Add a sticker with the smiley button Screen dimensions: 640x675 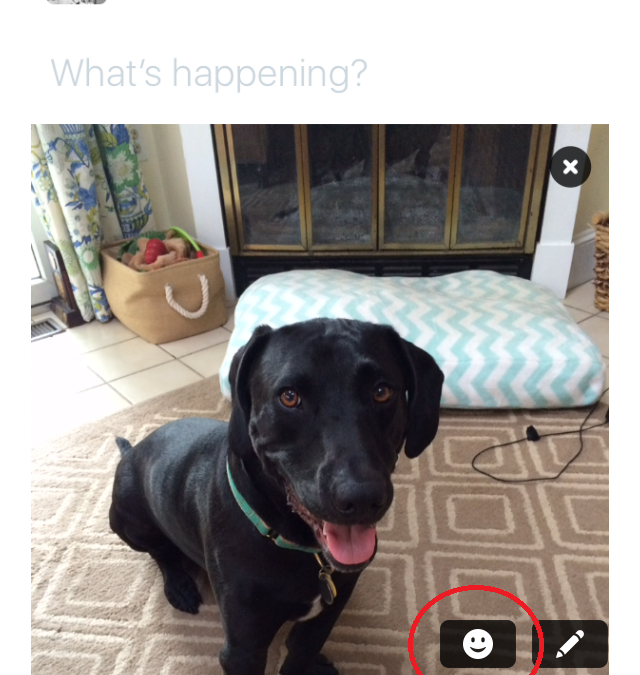(478, 644)
